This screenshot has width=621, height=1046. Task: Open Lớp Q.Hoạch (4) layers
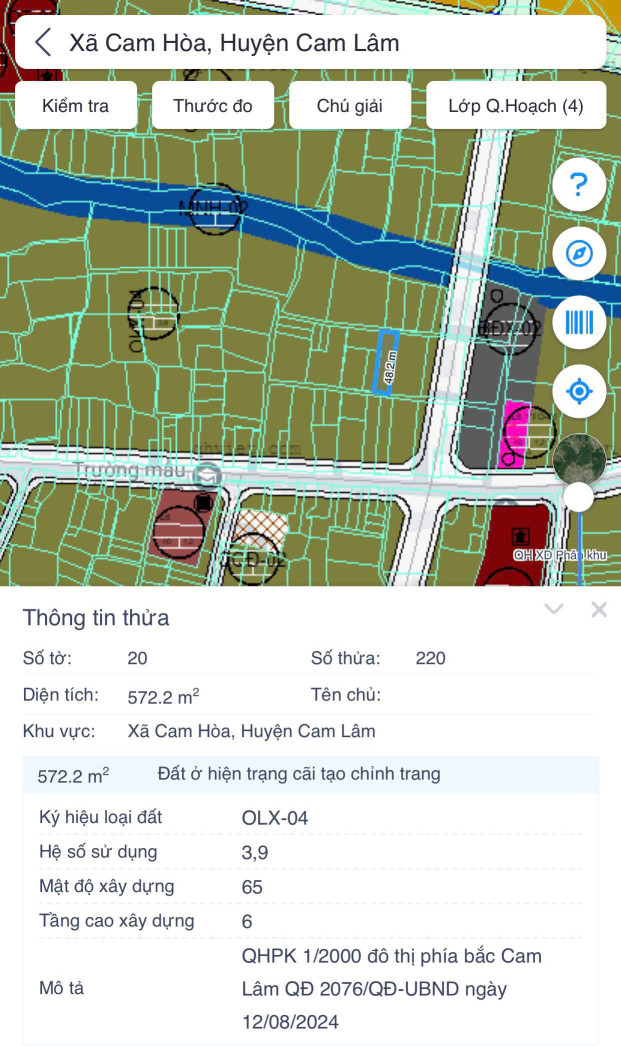tap(516, 106)
